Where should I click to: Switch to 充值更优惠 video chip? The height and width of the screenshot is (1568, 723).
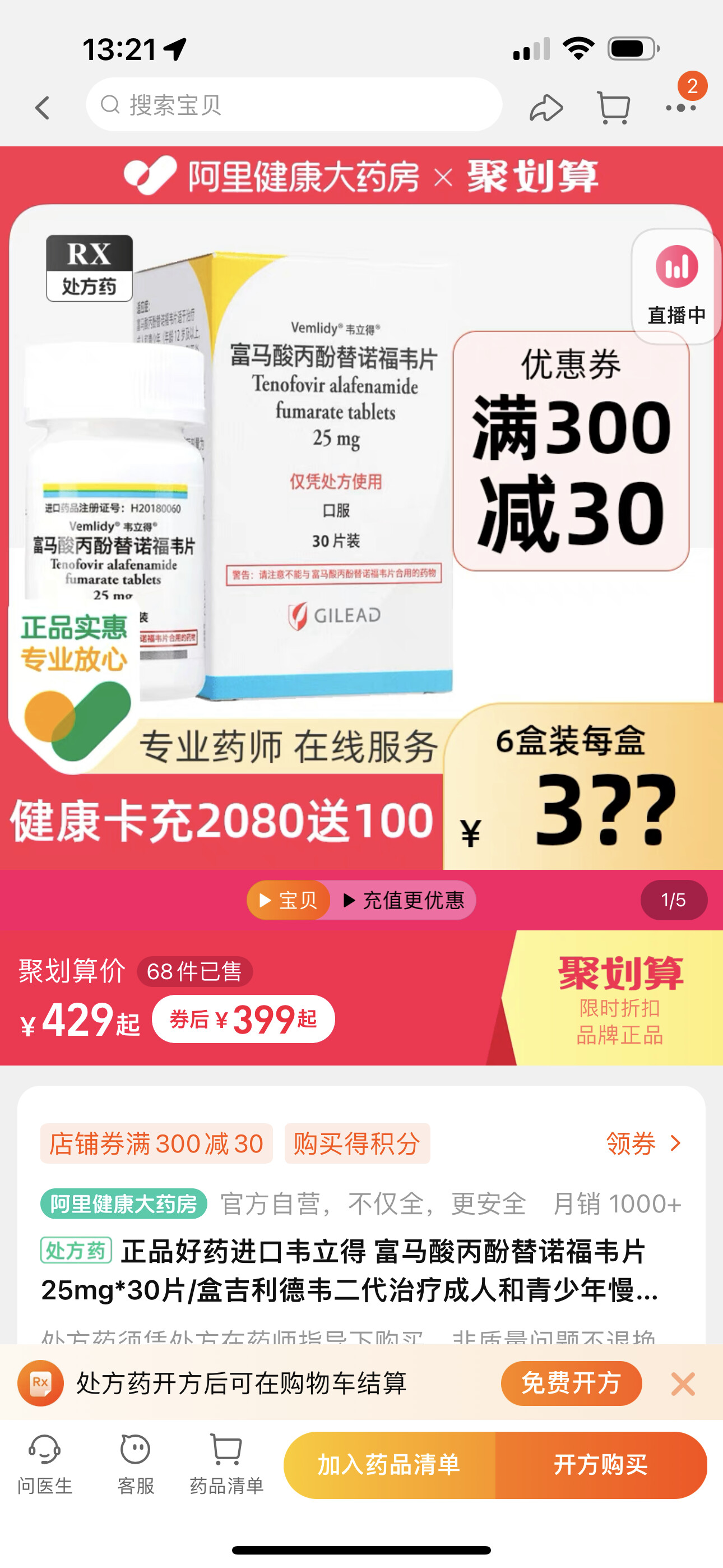point(404,900)
